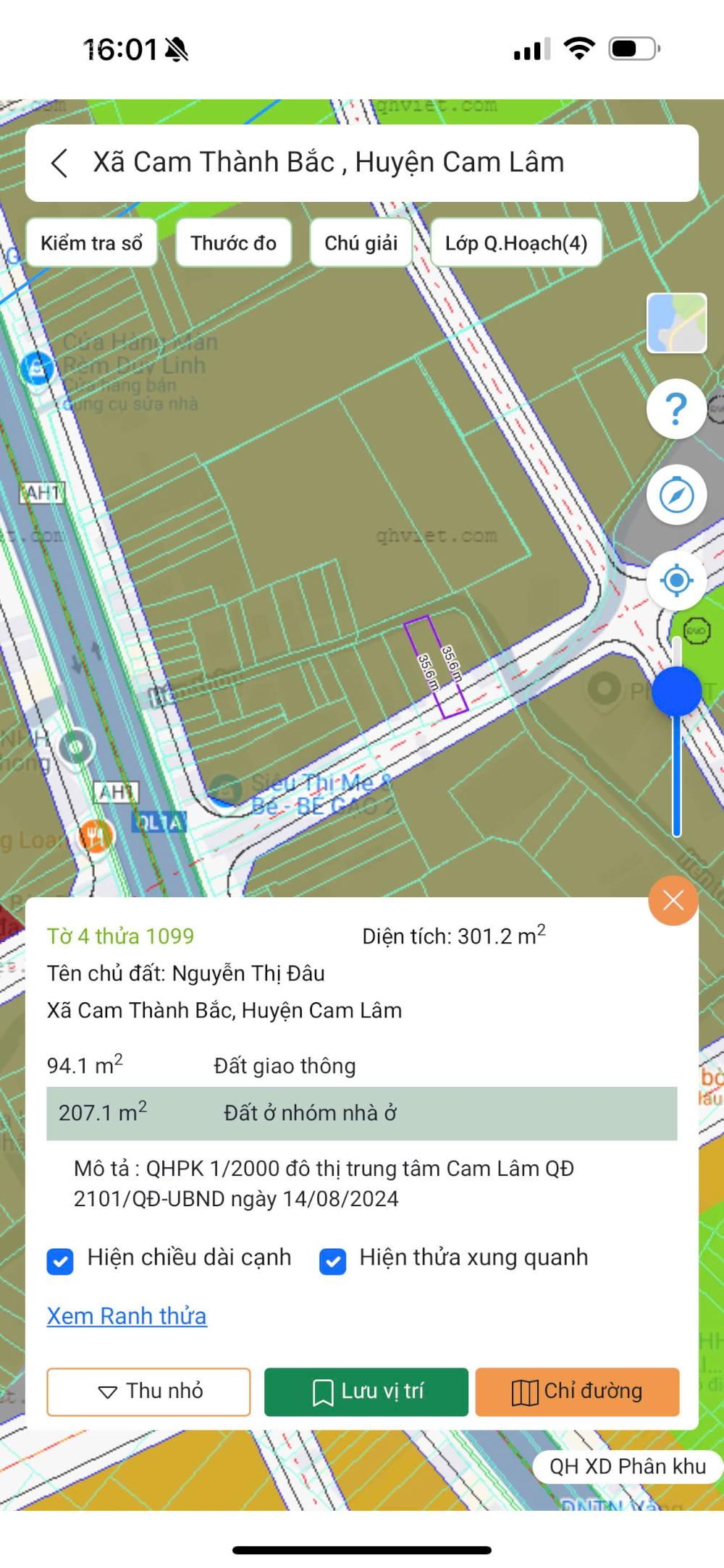This screenshot has width=724, height=1568.
Task: Open the Kiểm tra sổ tool
Action: tap(92, 243)
